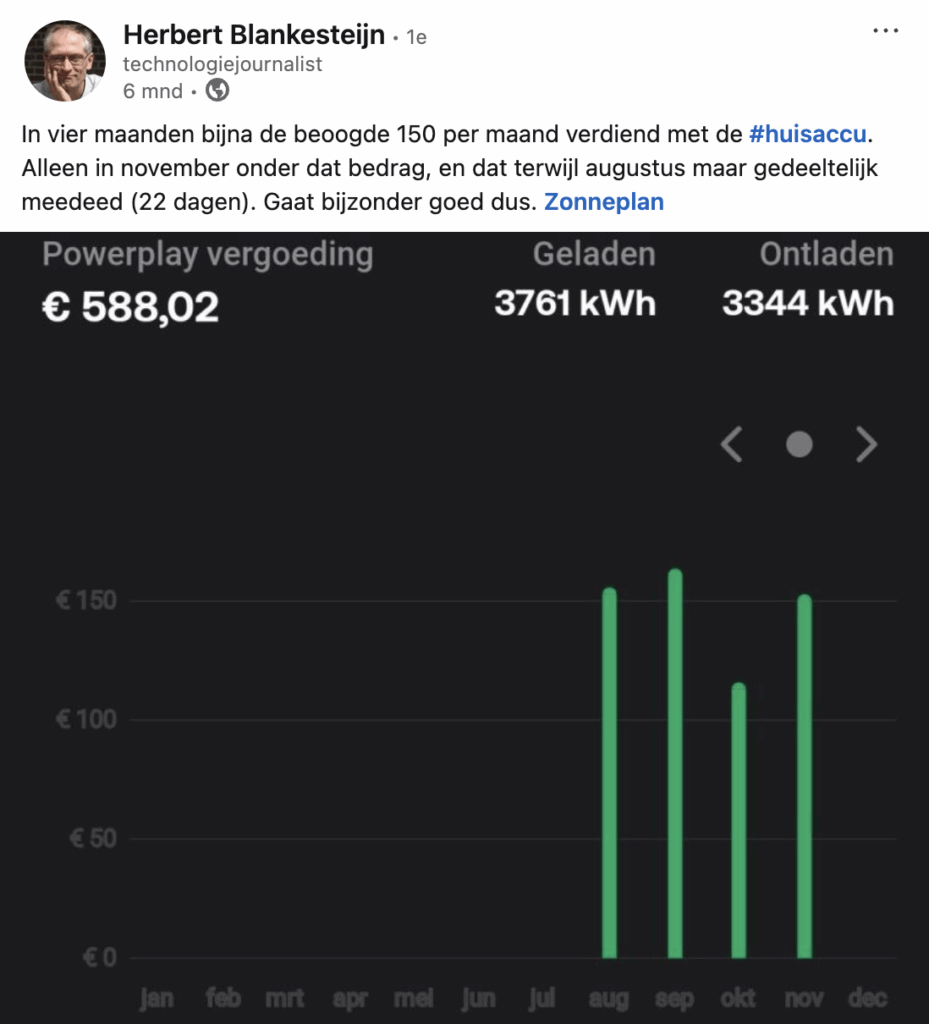Image resolution: width=929 pixels, height=1024 pixels.
Task: Follow the Zonneplan mention link
Action: click(x=604, y=202)
